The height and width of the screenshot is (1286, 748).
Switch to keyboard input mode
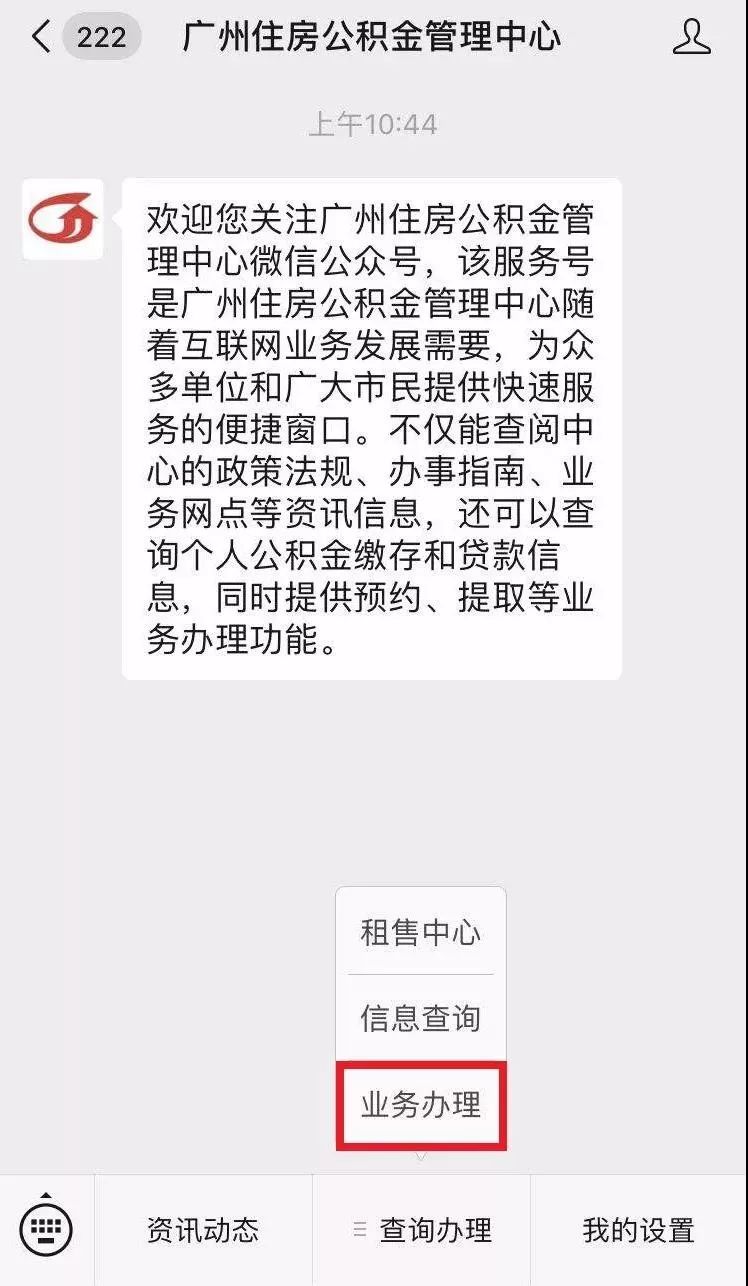pos(47,1228)
